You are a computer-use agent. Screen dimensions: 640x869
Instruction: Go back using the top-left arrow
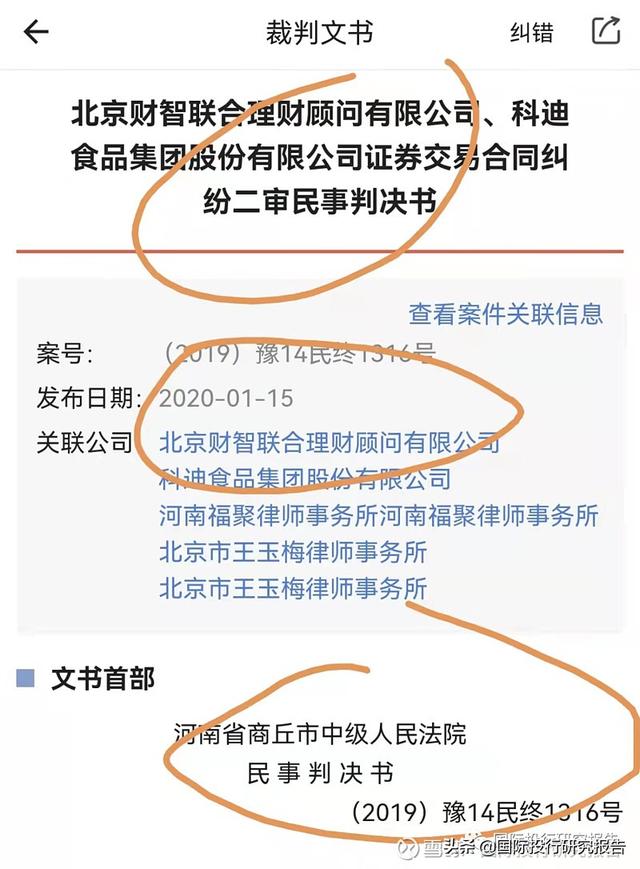point(36,32)
